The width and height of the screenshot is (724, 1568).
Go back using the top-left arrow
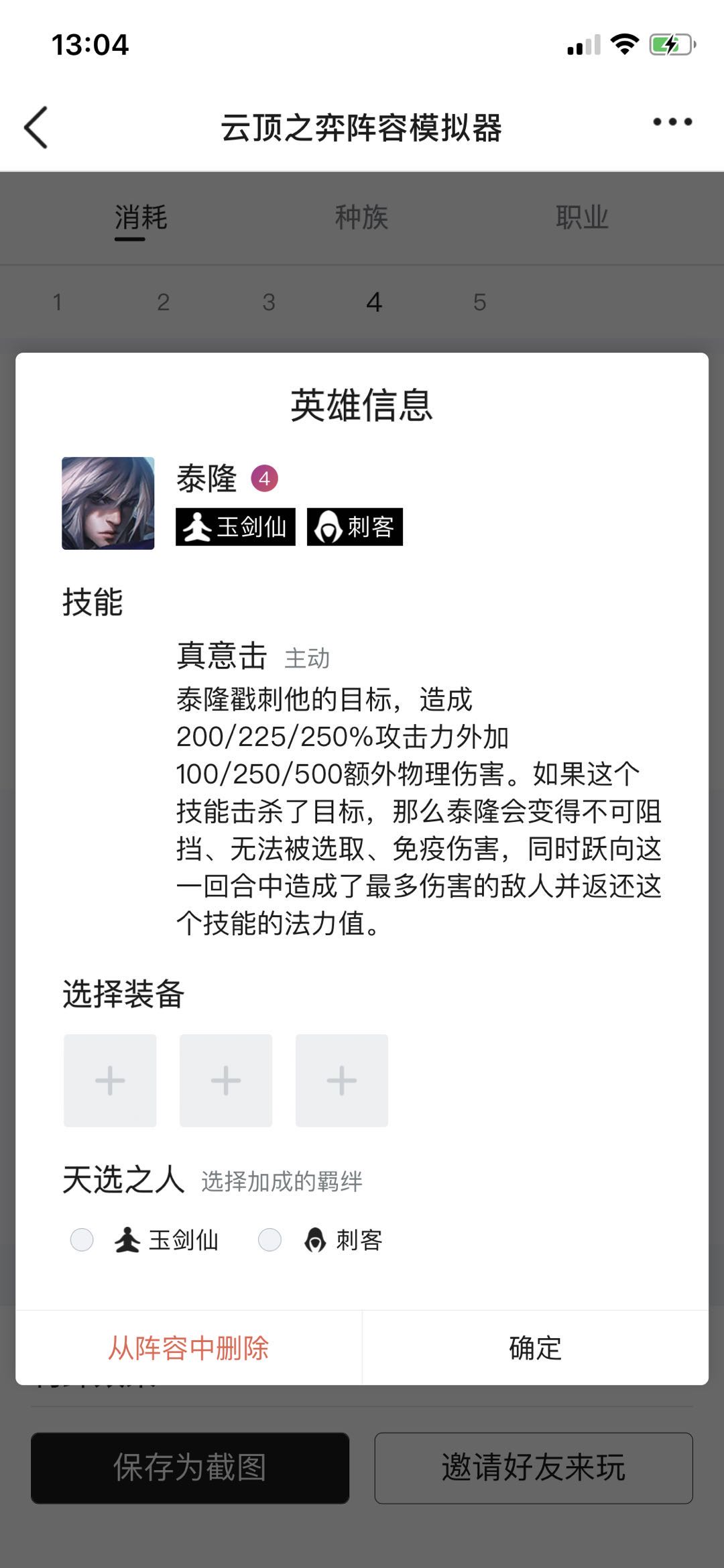[36, 127]
